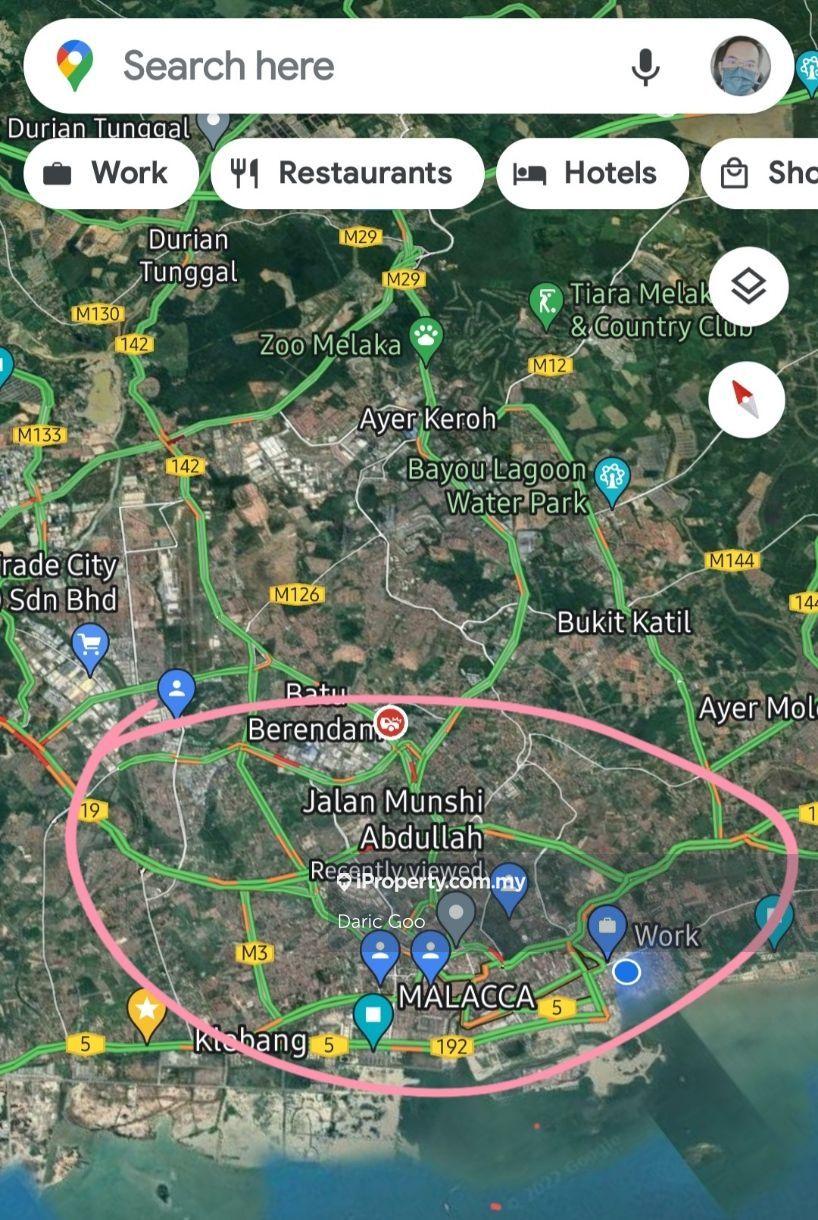818x1220 pixels.
Task: Select the Work chip
Action: coord(110,173)
